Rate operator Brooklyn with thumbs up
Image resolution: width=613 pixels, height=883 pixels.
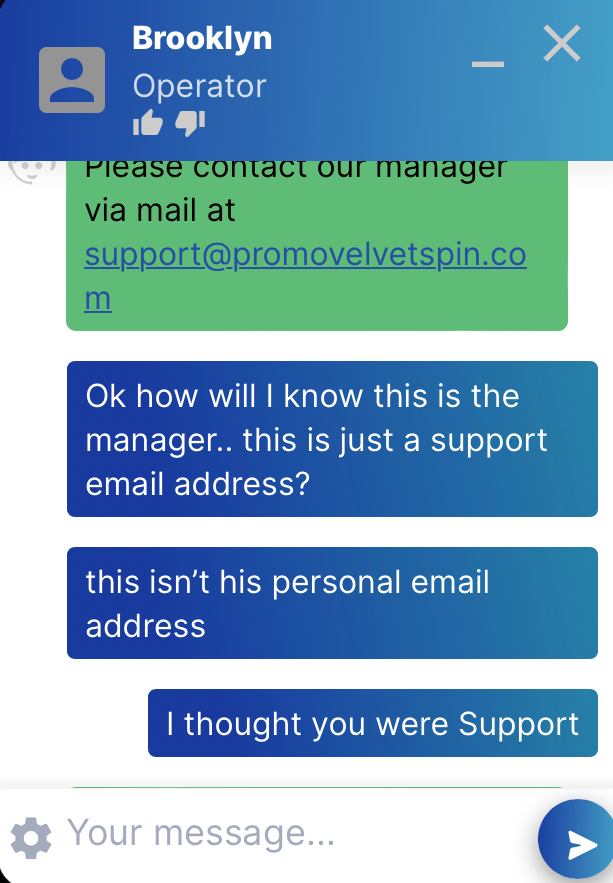147,123
